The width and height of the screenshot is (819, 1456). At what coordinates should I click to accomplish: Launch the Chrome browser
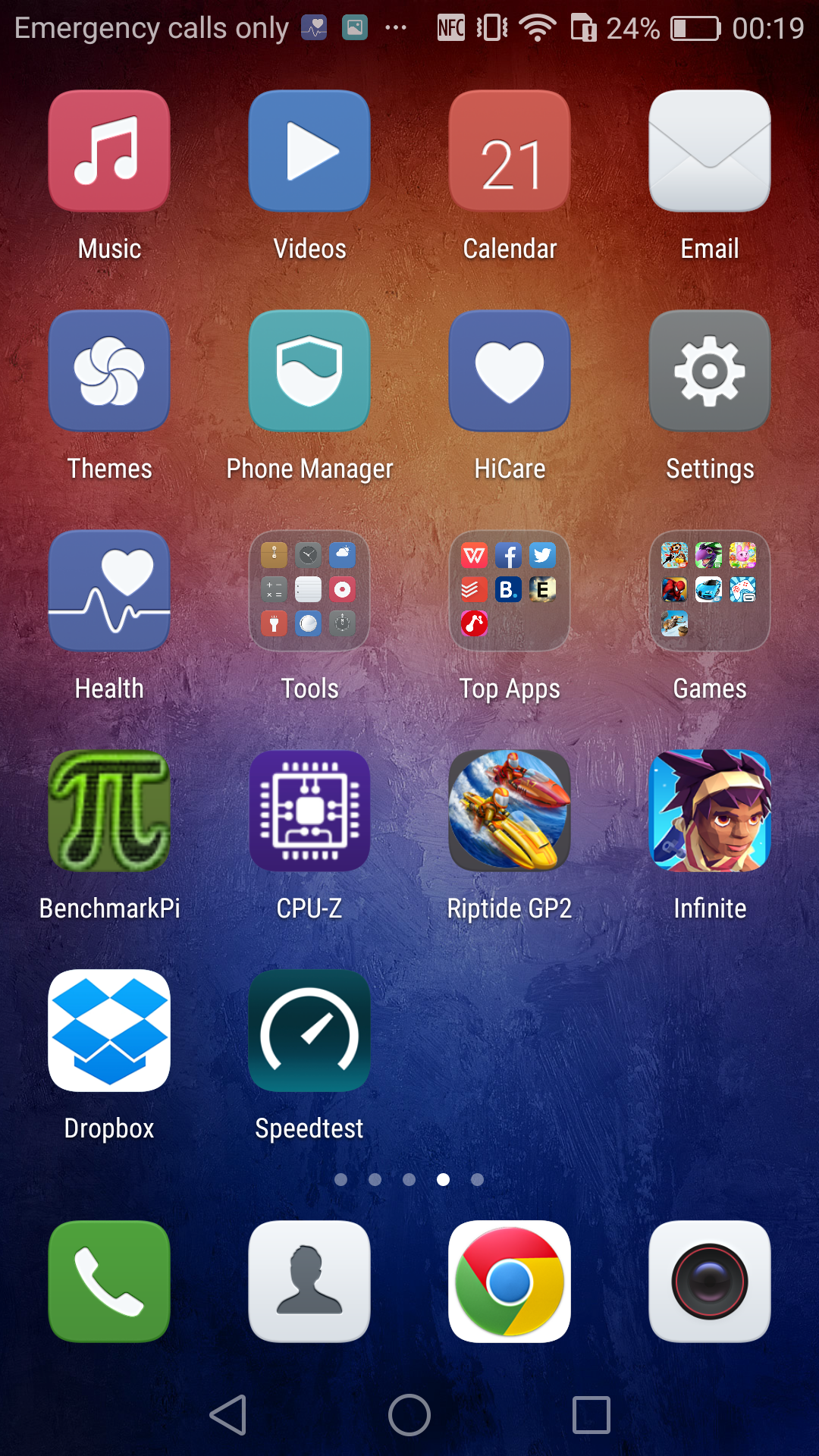510,1282
